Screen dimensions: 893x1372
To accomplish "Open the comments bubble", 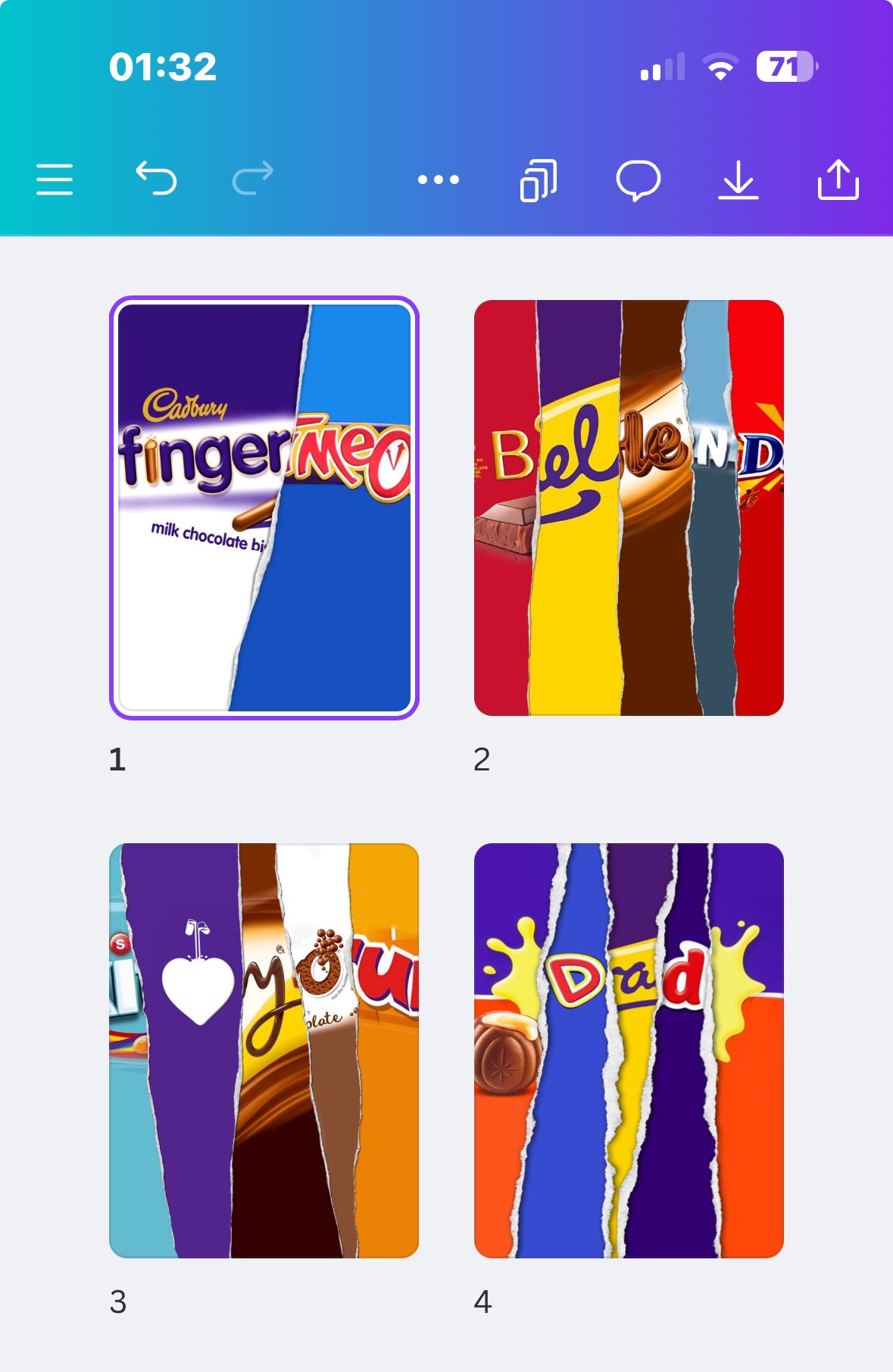I will point(638,180).
